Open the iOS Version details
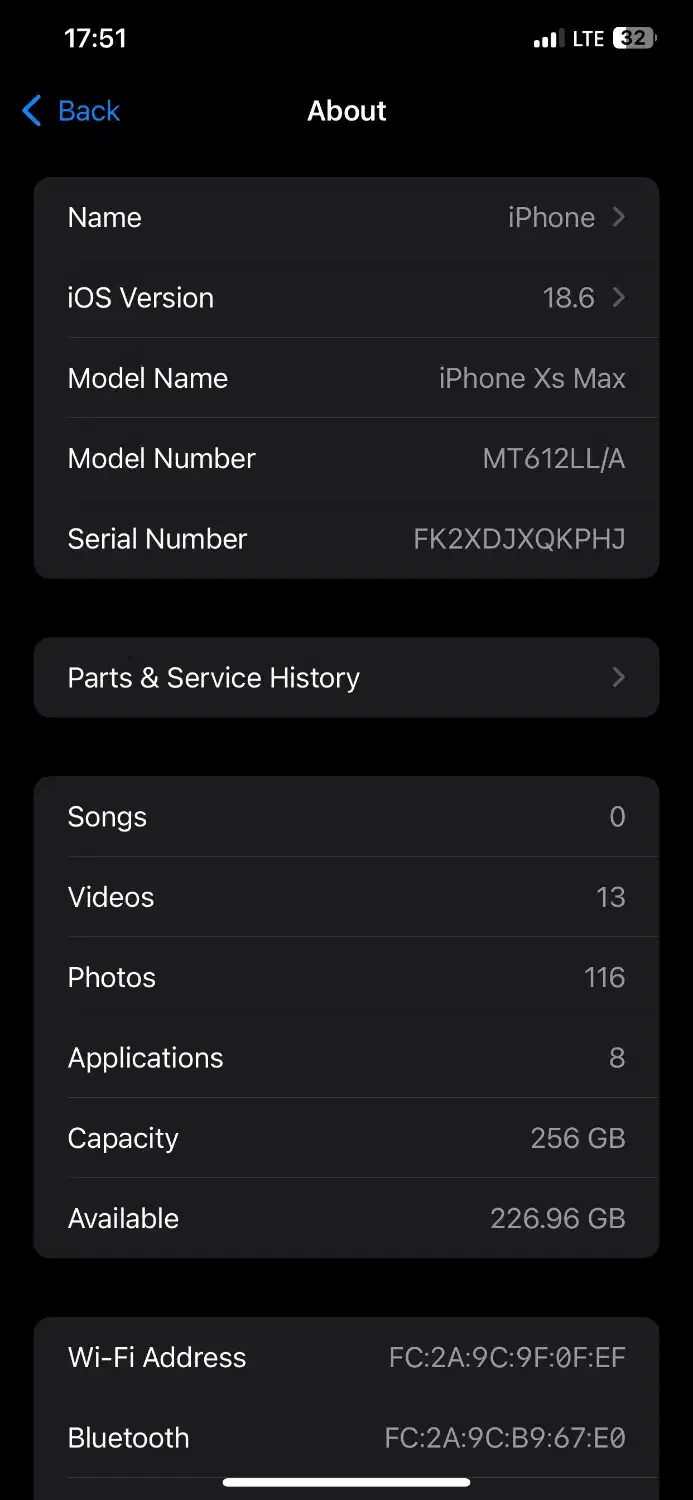The width and height of the screenshot is (693, 1500). [x=346, y=298]
